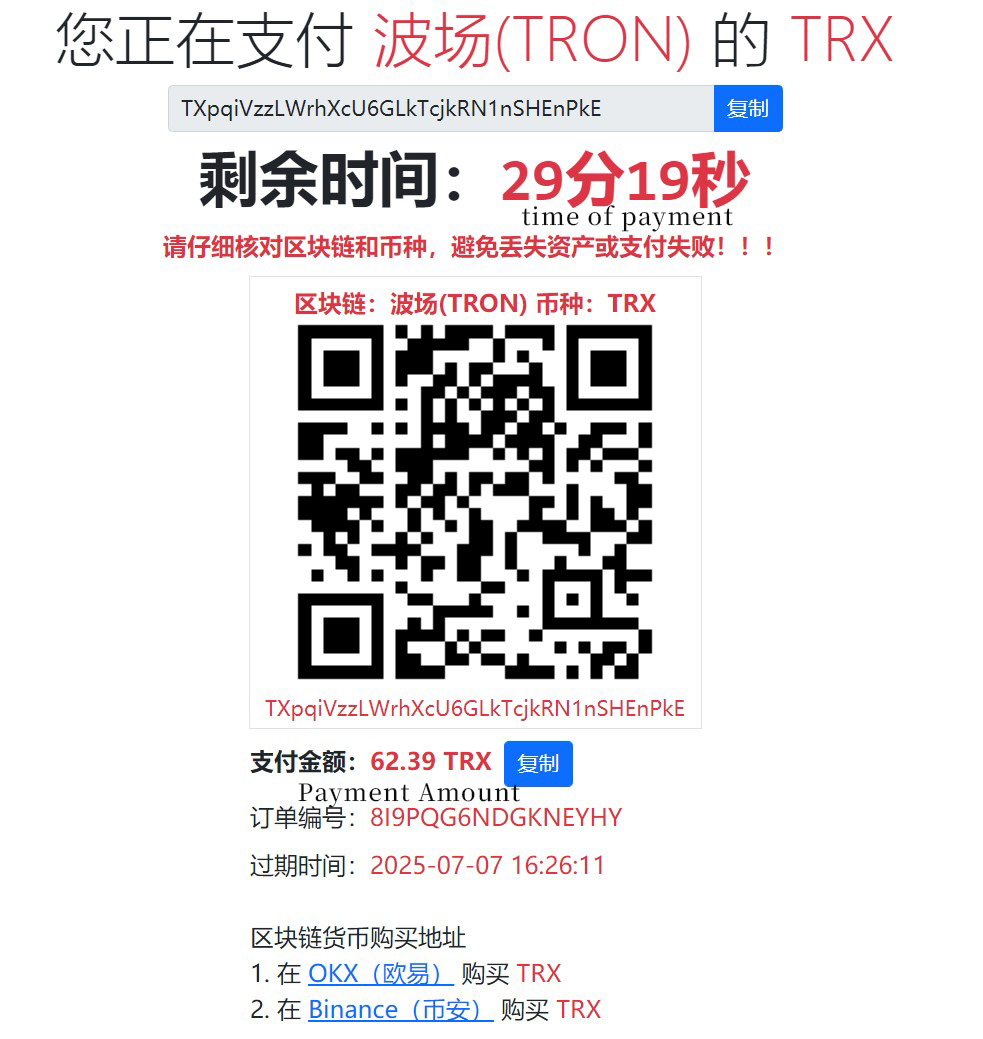Copy the 62.39 TRX payment amount
Screen dimensions: 983x1039
538,764
